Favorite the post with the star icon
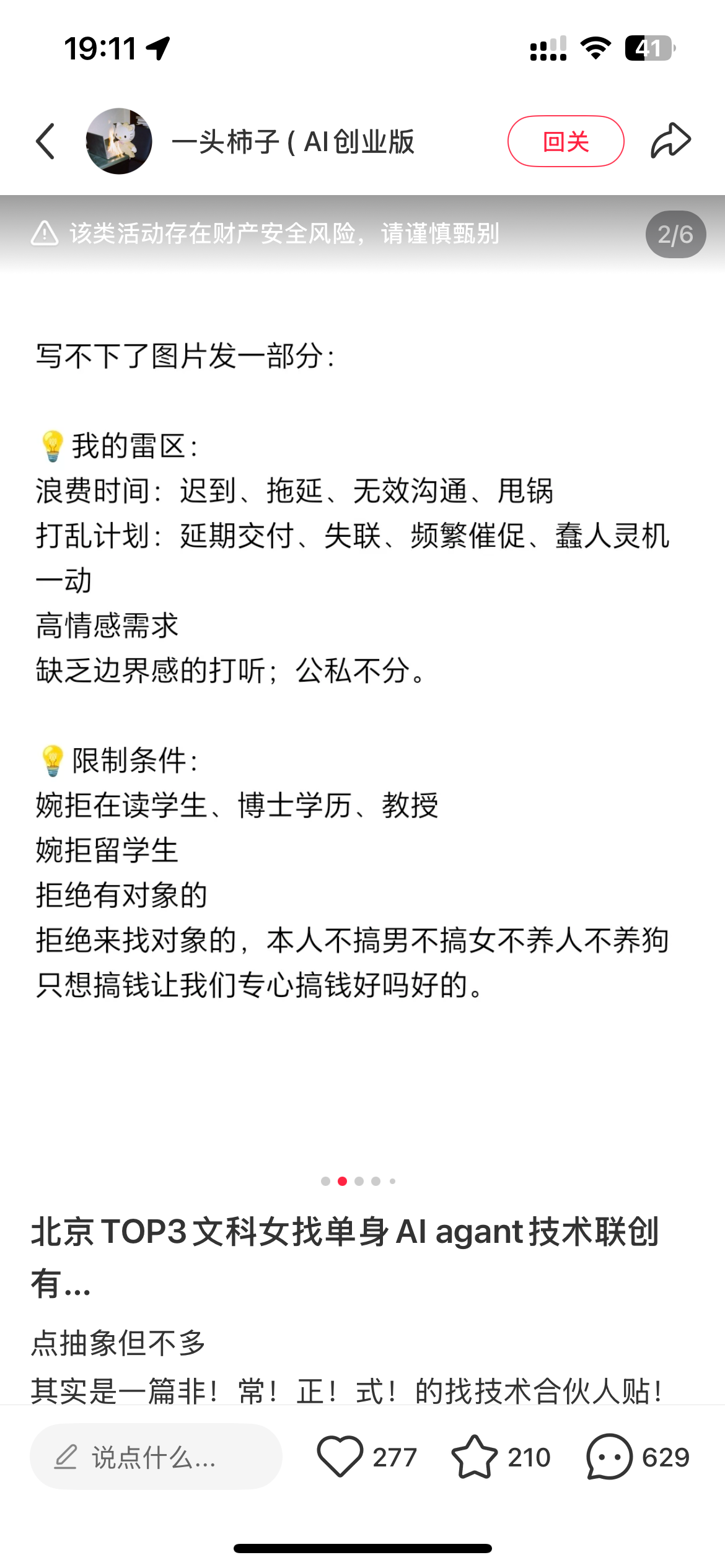725x1568 pixels. [474, 1457]
